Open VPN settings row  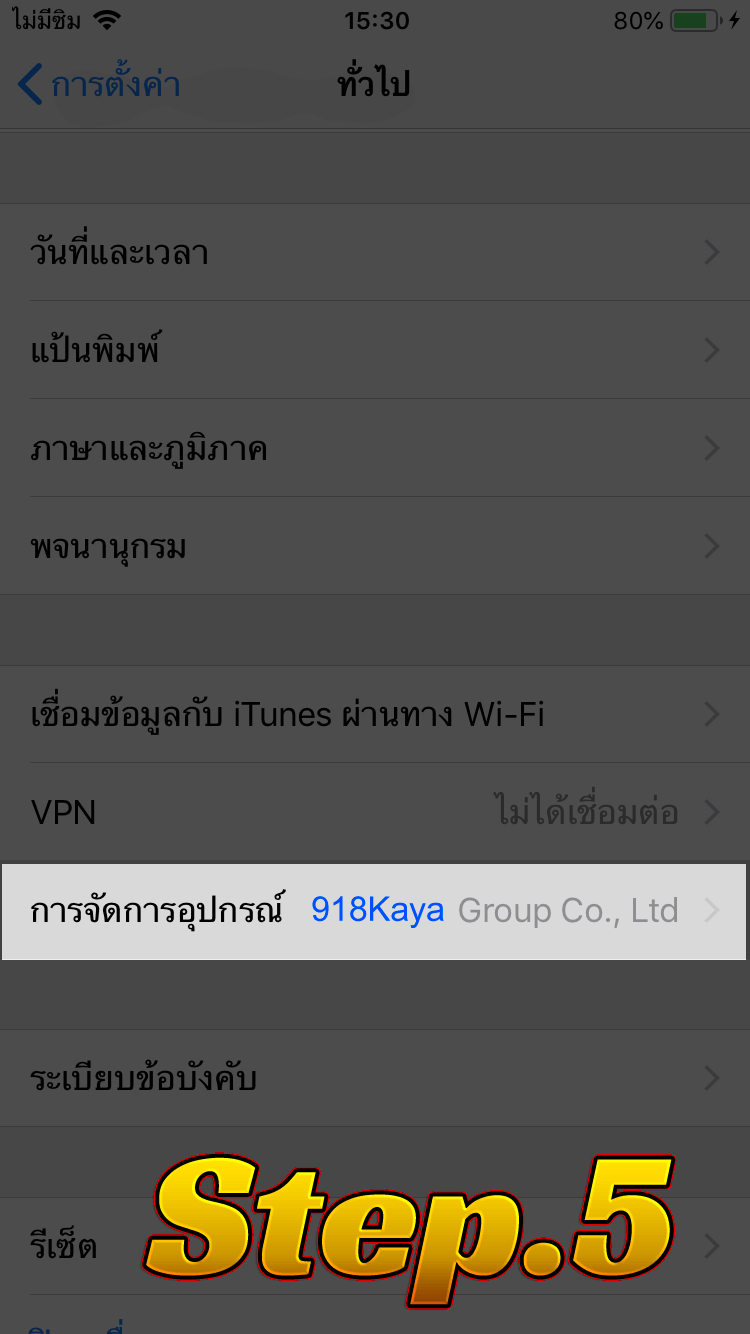click(374, 812)
